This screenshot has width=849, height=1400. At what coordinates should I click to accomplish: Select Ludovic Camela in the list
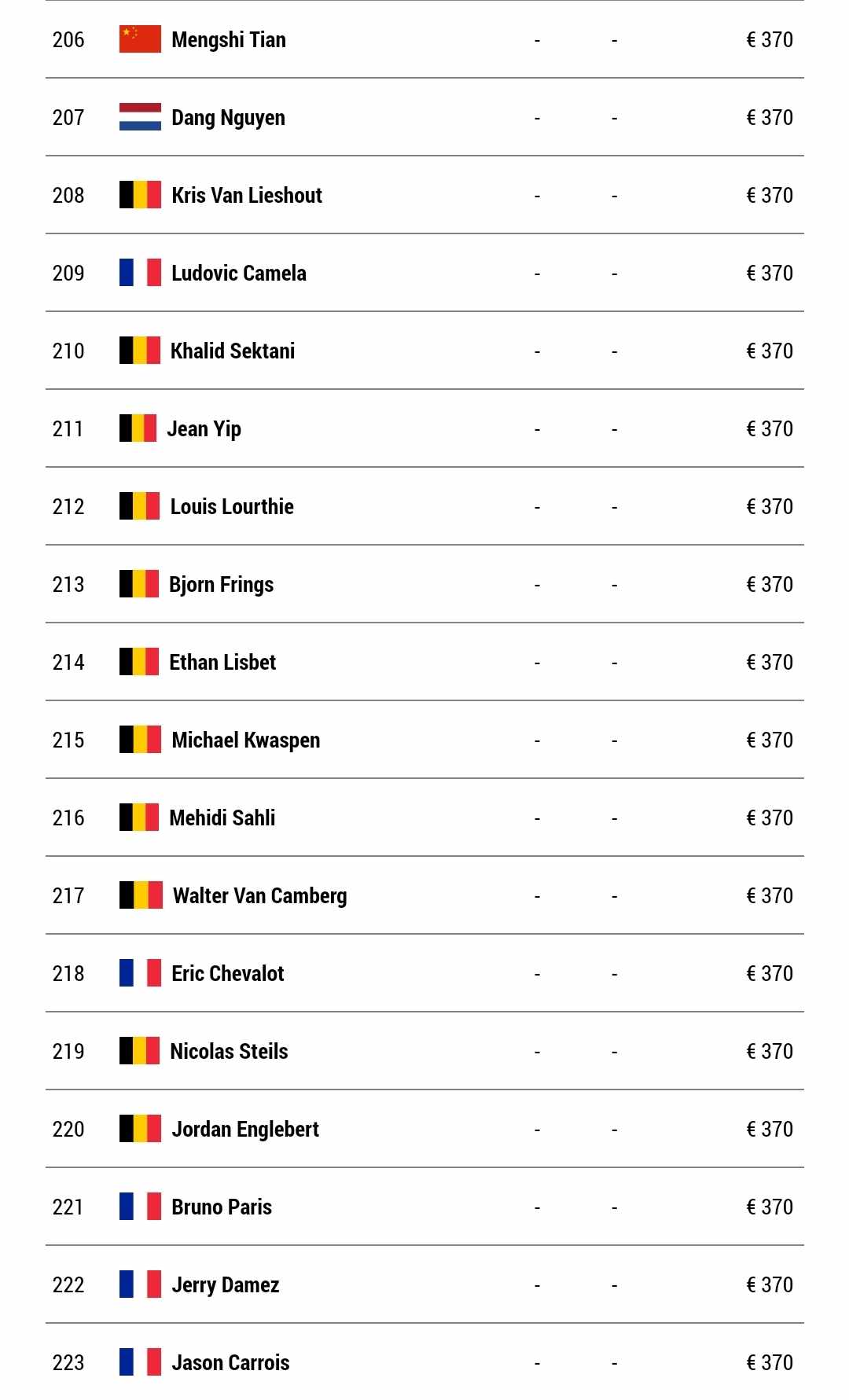pos(239,274)
